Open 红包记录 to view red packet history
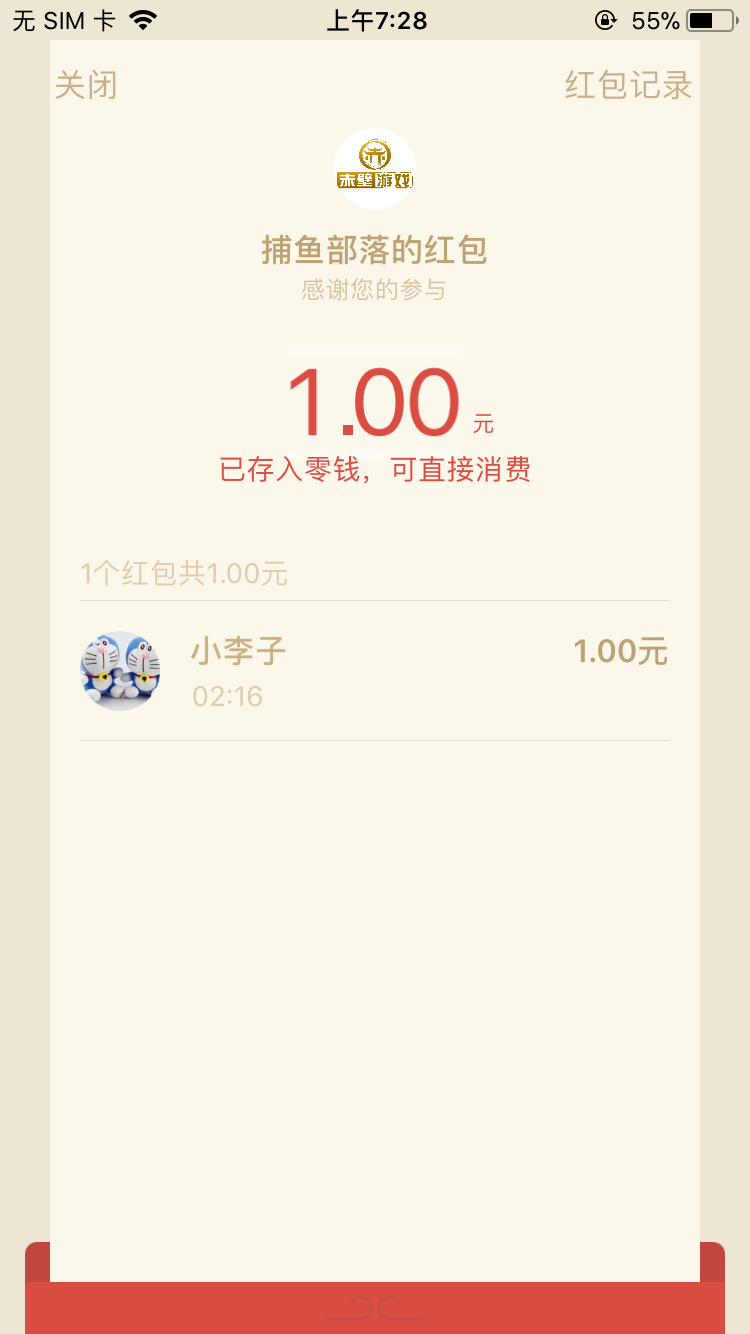 pos(628,86)
